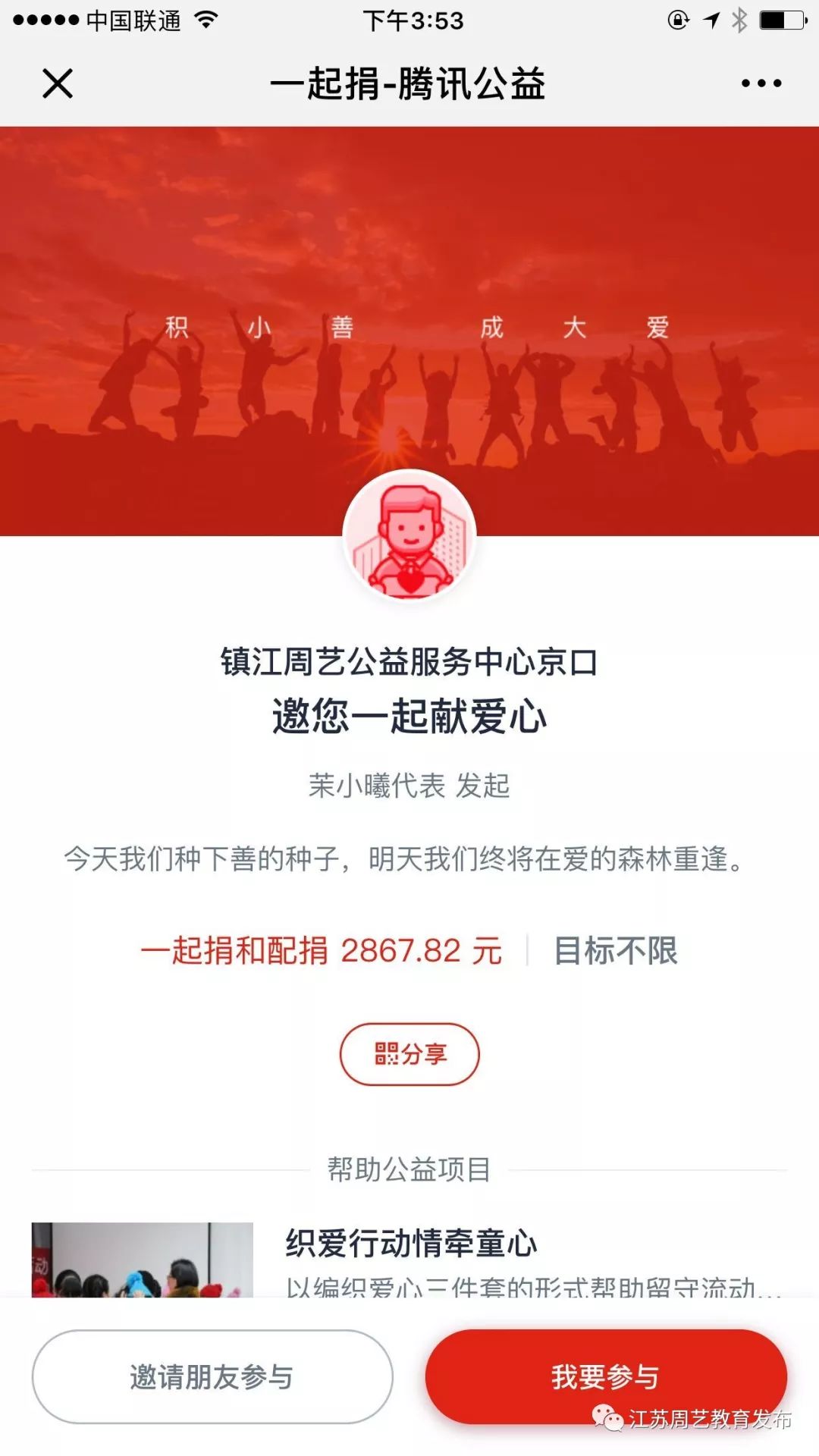Tap 邀请朋友参与 to invite friends
The image size is (819, 1456).
point(212,1376)
